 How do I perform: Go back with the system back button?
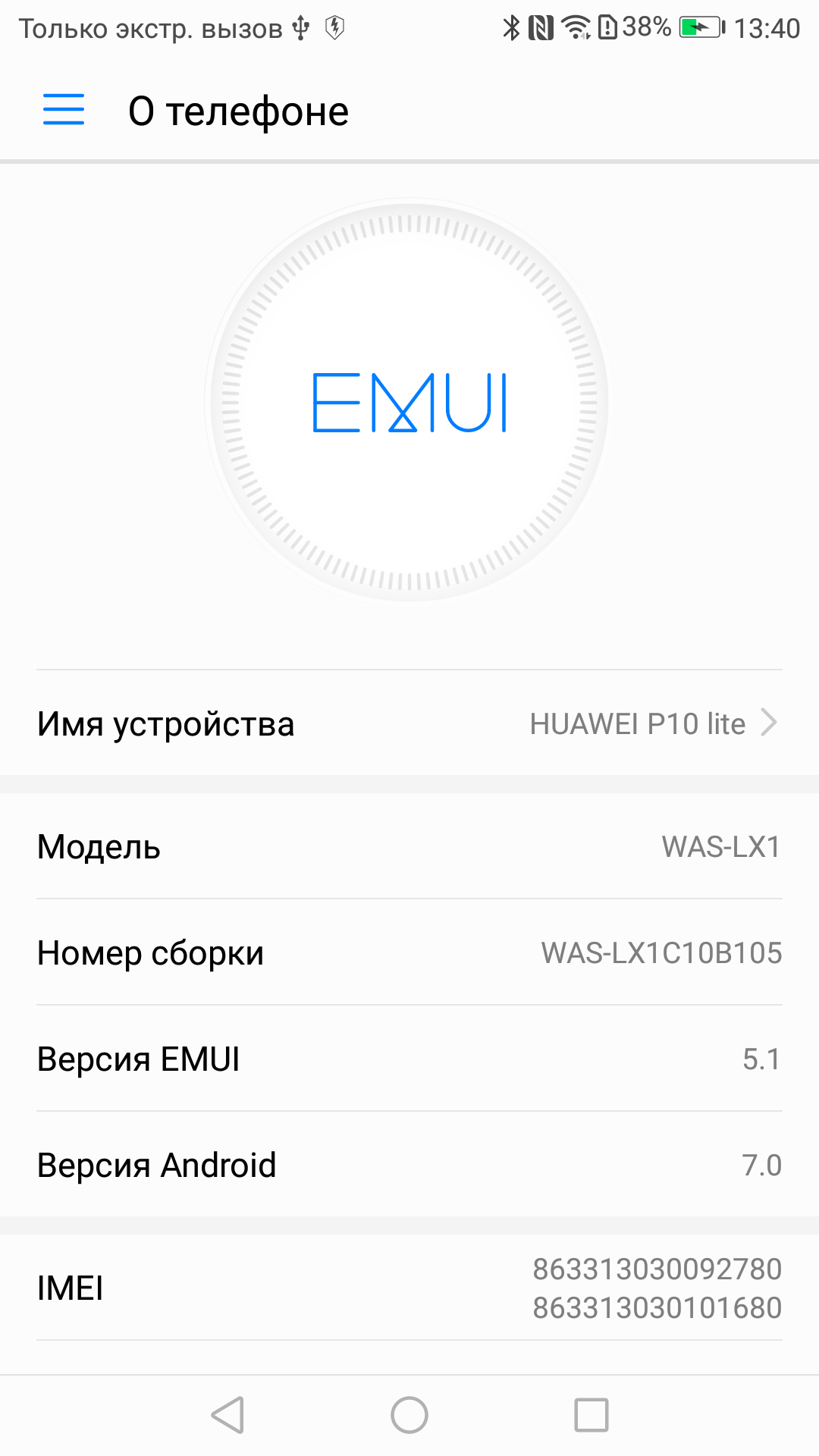coord(227,1415)
